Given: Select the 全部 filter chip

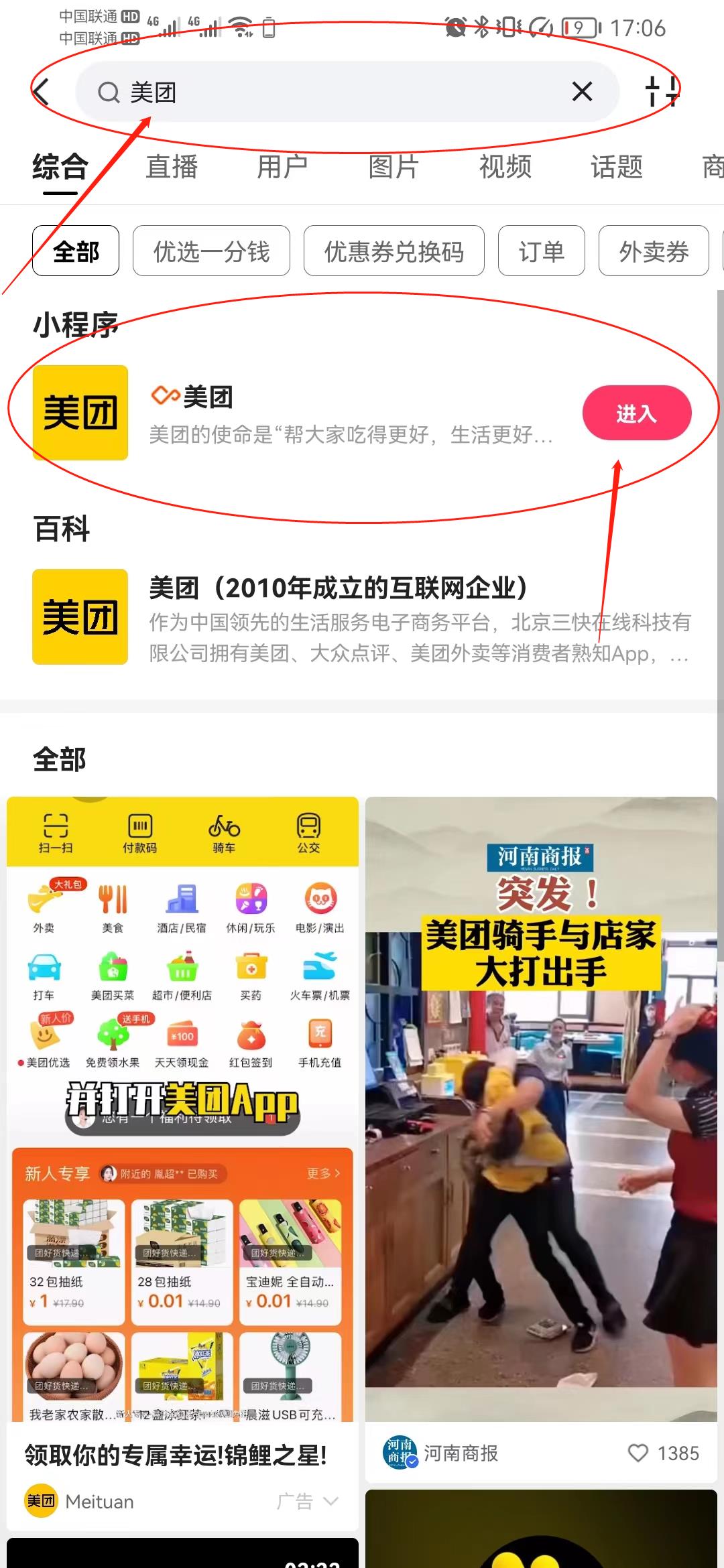Looking at the screenshot, I should tap(76, 251).
